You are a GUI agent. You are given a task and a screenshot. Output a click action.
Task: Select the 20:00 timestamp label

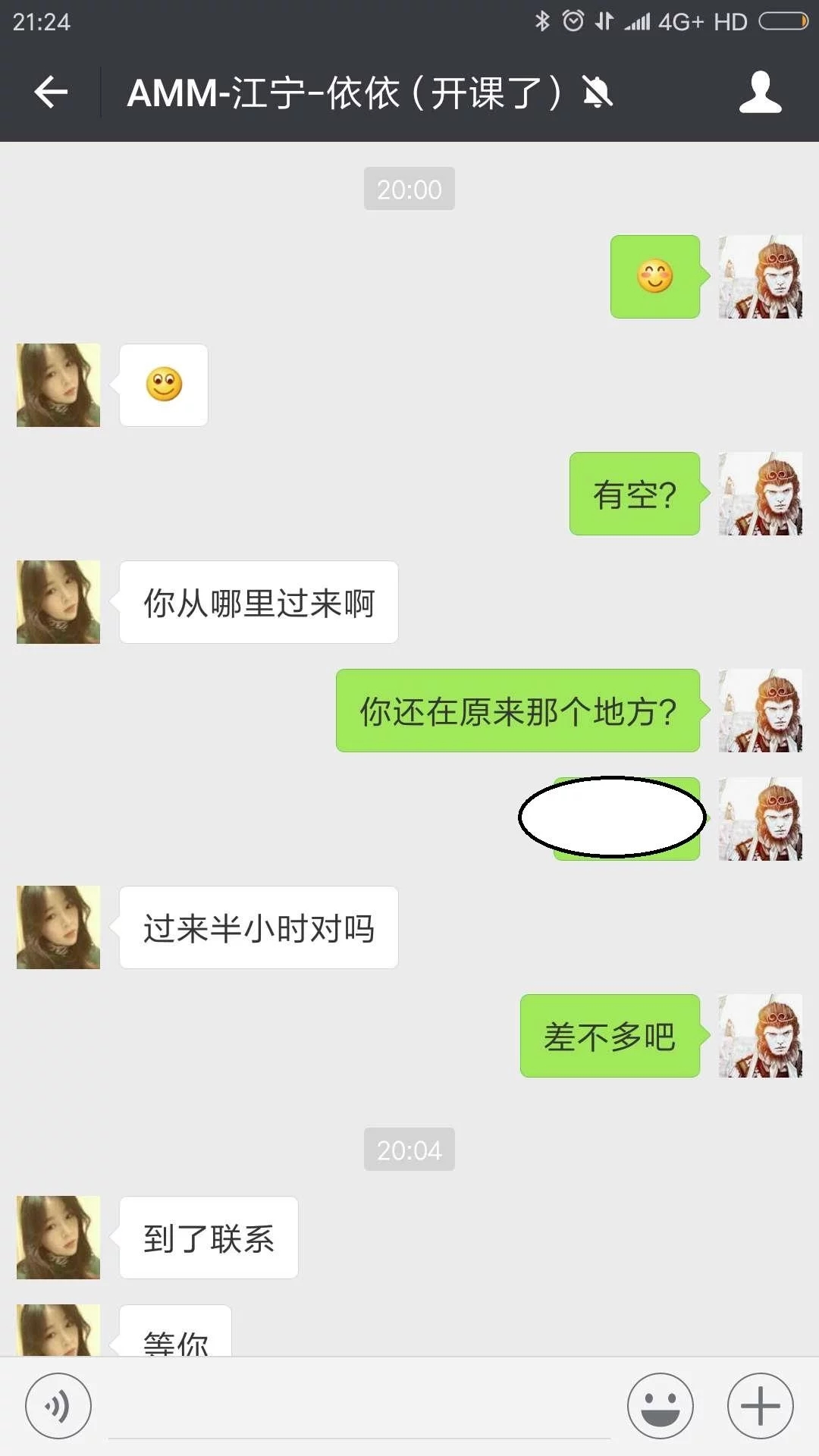click(409, 189)
